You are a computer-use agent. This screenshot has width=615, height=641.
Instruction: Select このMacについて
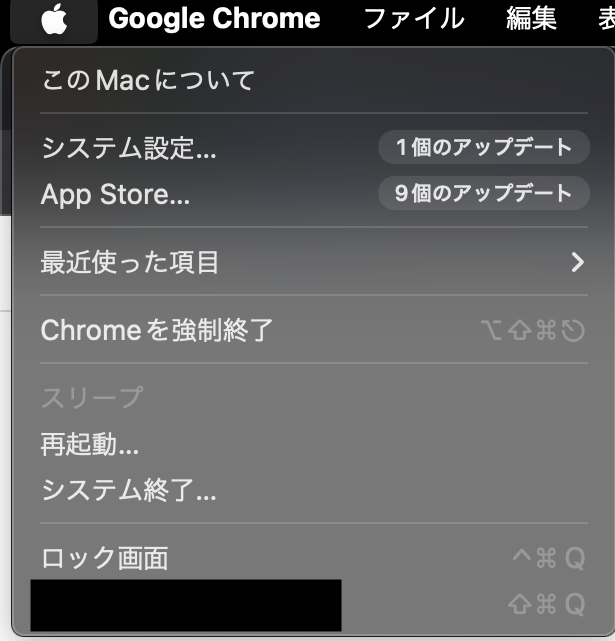click(x=148, y=80)
